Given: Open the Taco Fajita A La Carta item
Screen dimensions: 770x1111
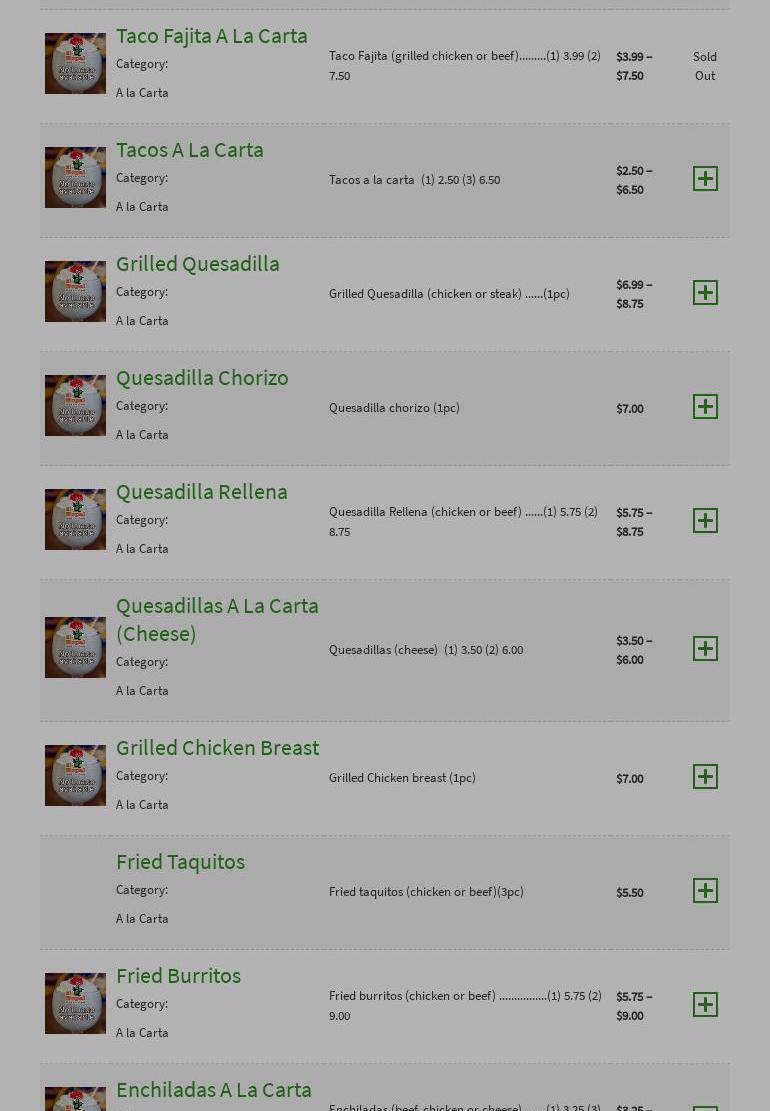Looking at the screenshot, I should [x=211, y=36].
